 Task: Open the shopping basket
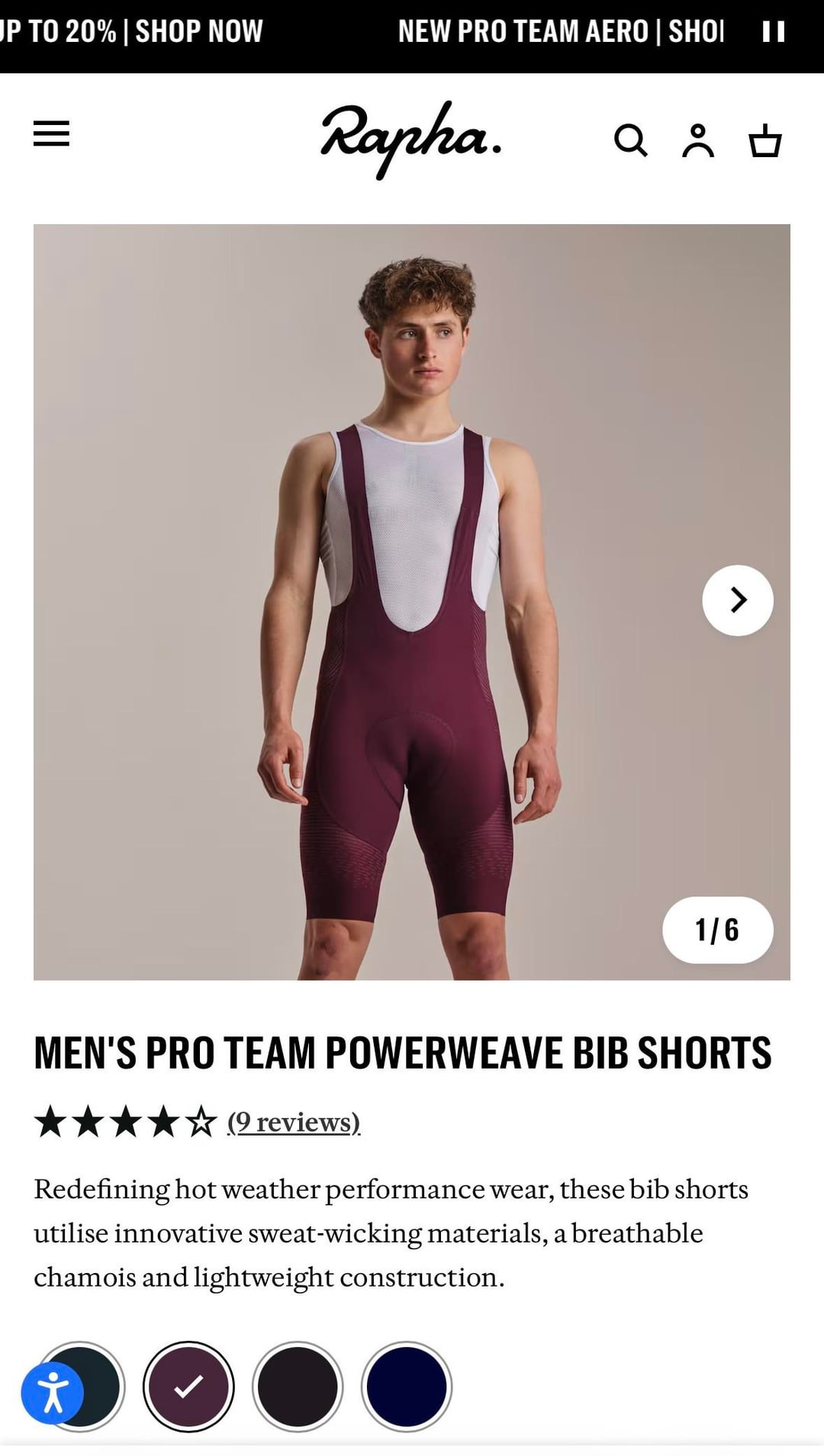click(764, 140)
